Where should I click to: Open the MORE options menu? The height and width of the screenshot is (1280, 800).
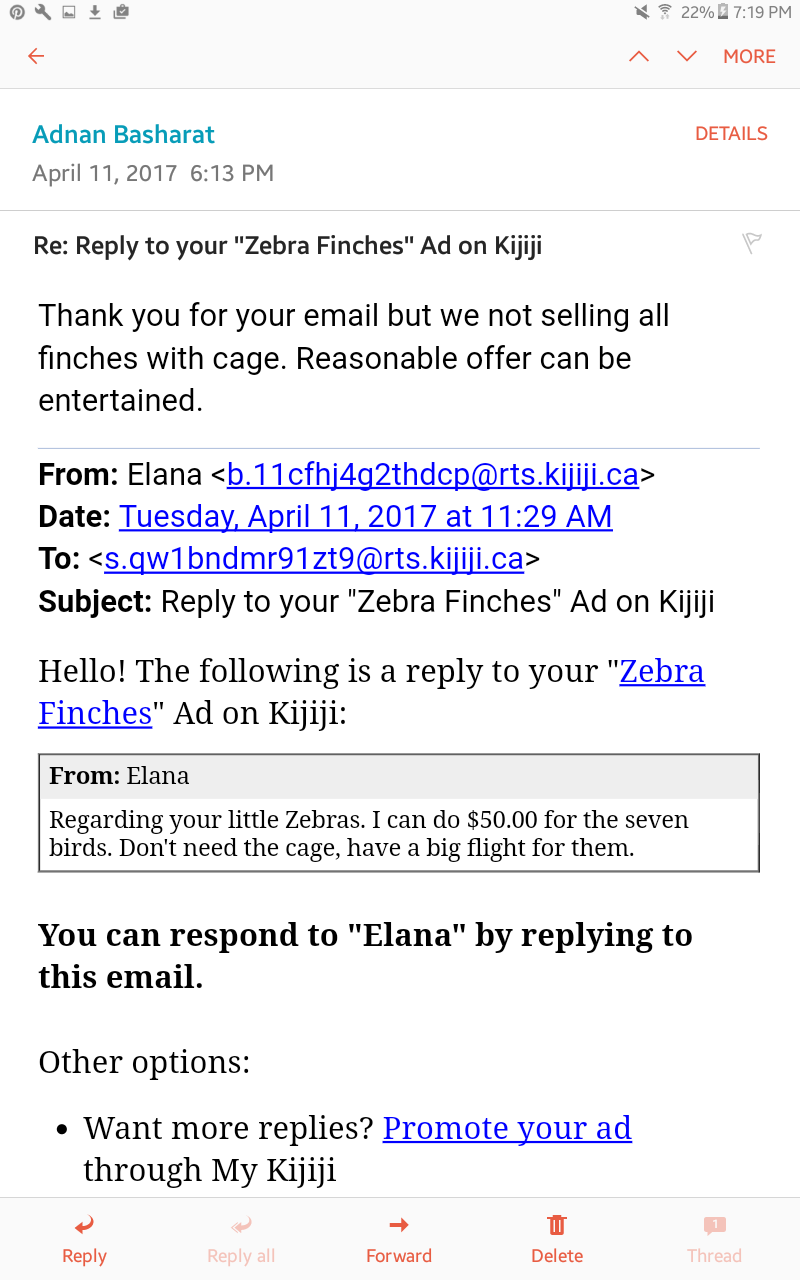(749, 56)
